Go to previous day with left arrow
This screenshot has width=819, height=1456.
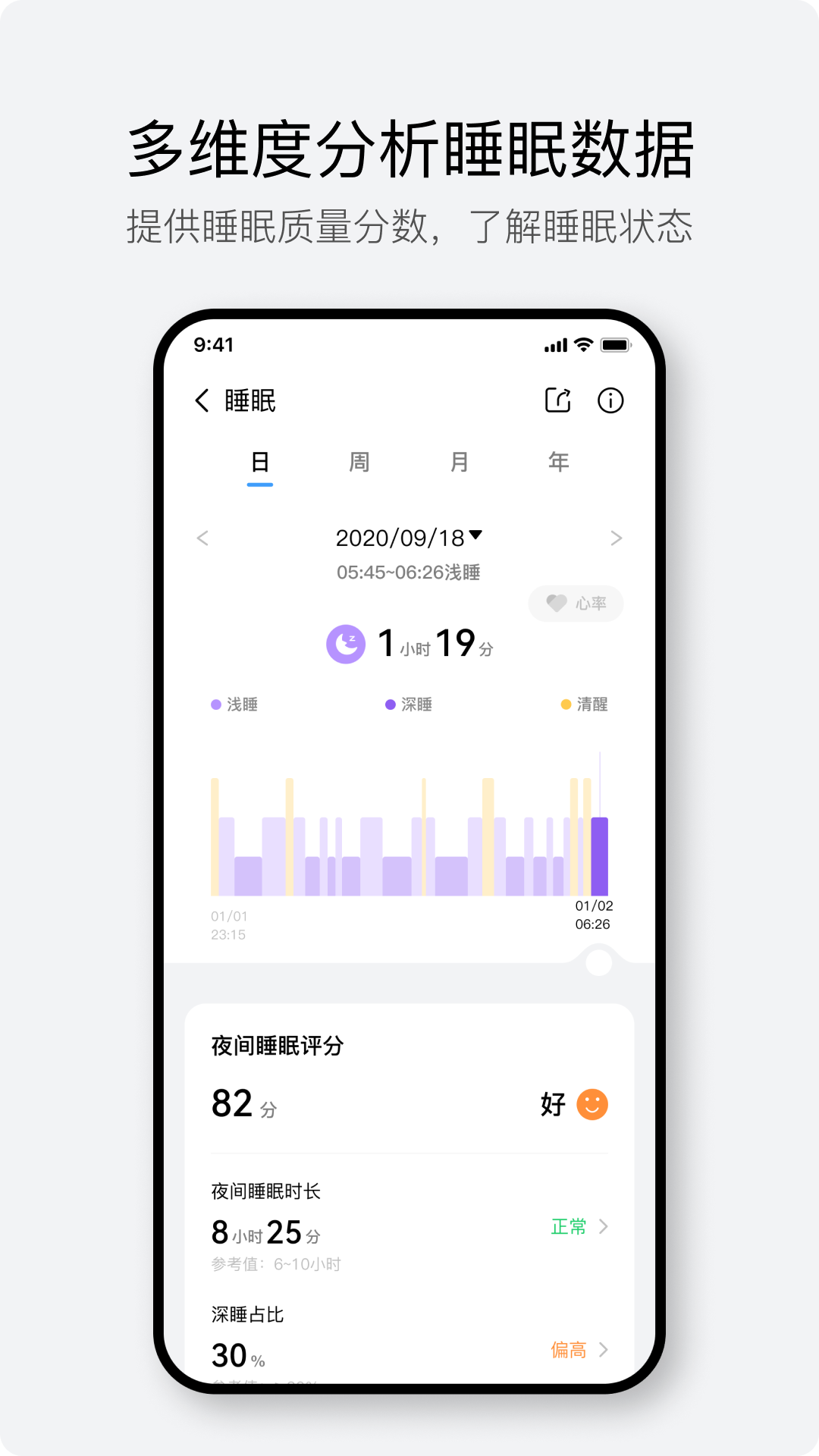coord(202,538)
